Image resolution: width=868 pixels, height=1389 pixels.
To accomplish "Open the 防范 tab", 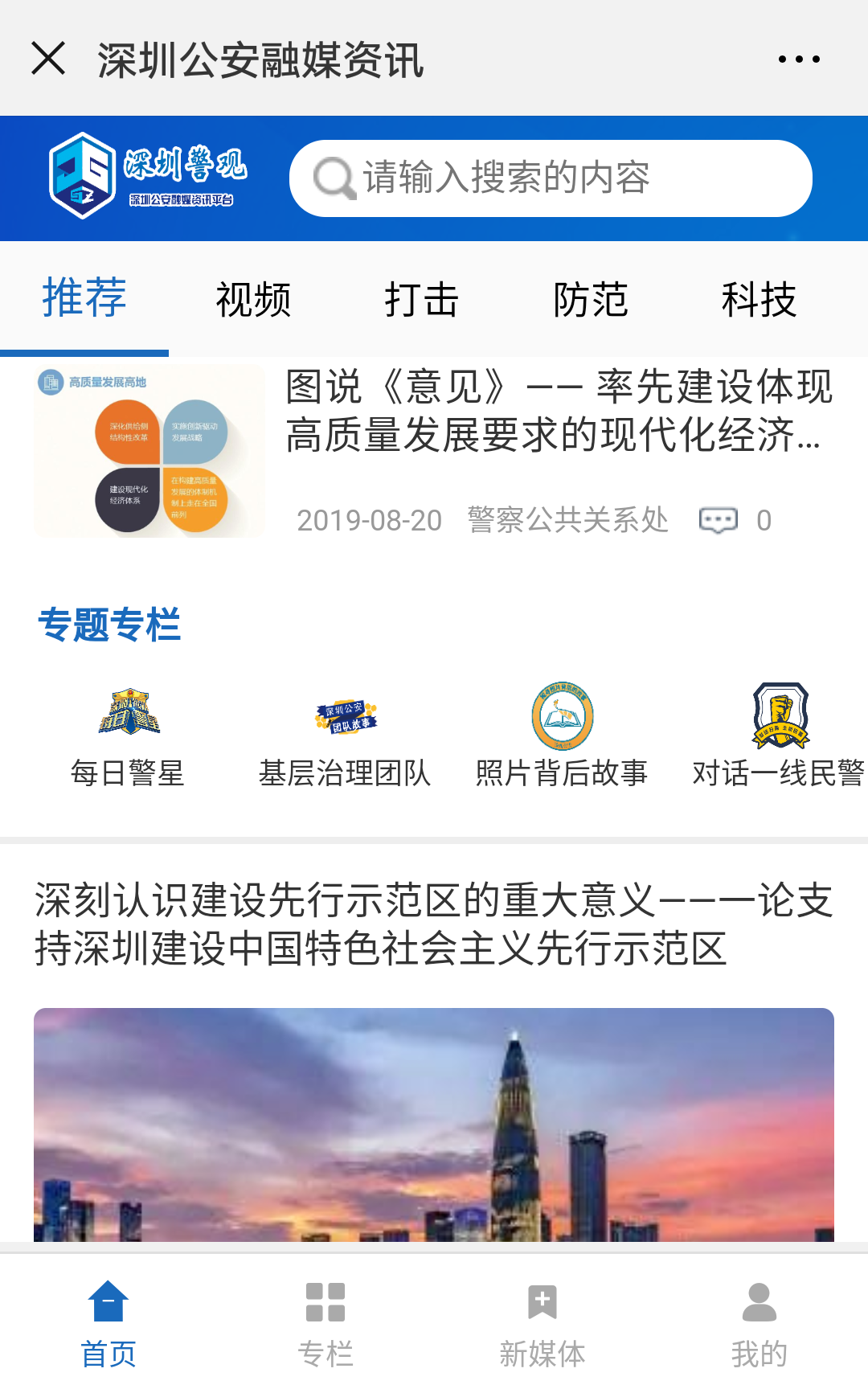I will [x=590, y=300].
